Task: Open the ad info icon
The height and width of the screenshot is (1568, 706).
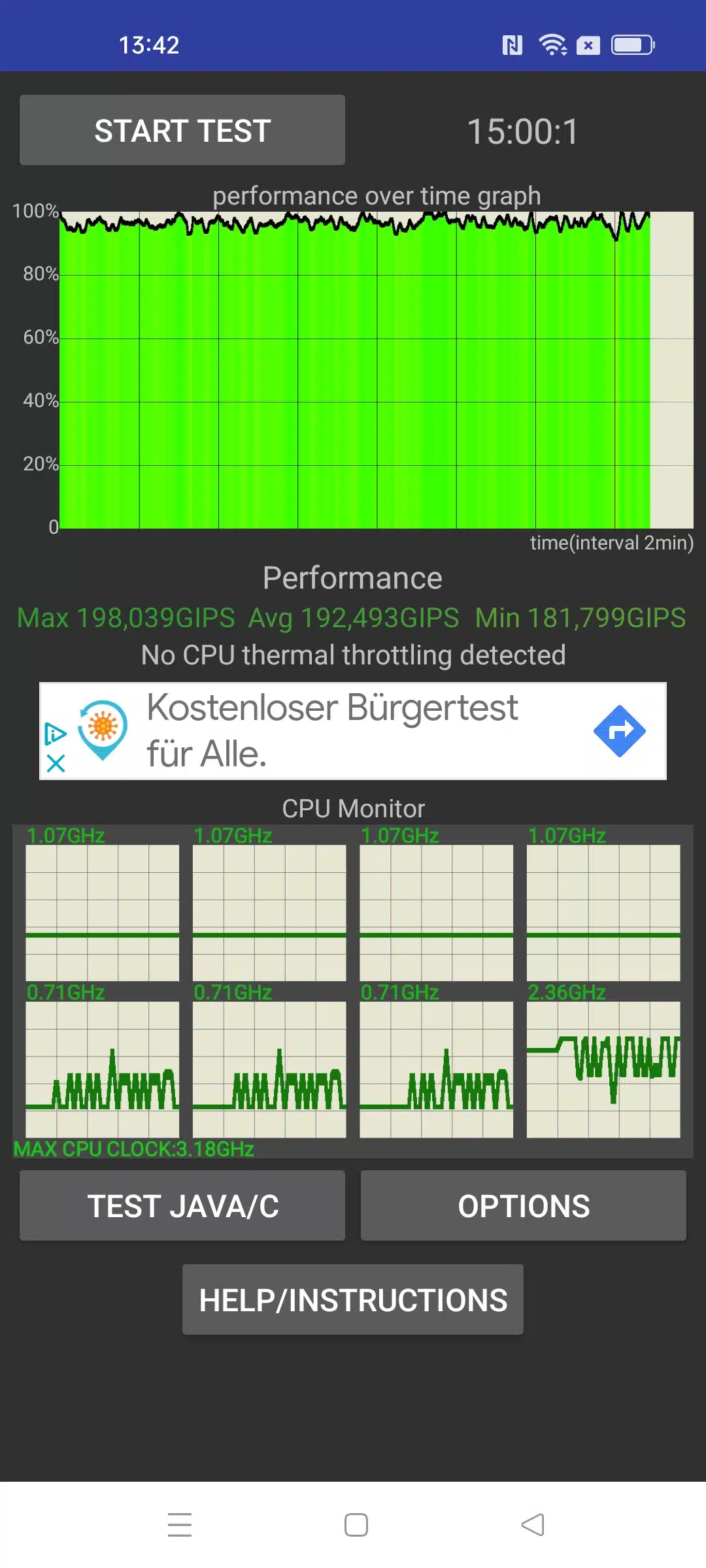Action: (55, 734)
